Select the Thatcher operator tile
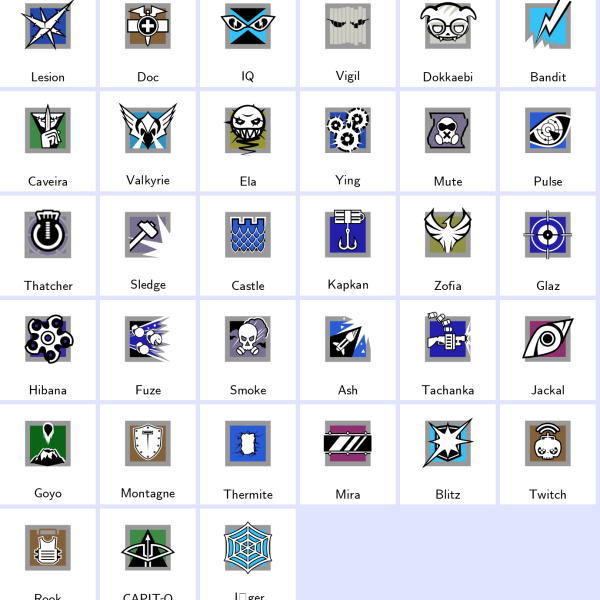Viewport: 600px width, 600px height. click(48, 244)
